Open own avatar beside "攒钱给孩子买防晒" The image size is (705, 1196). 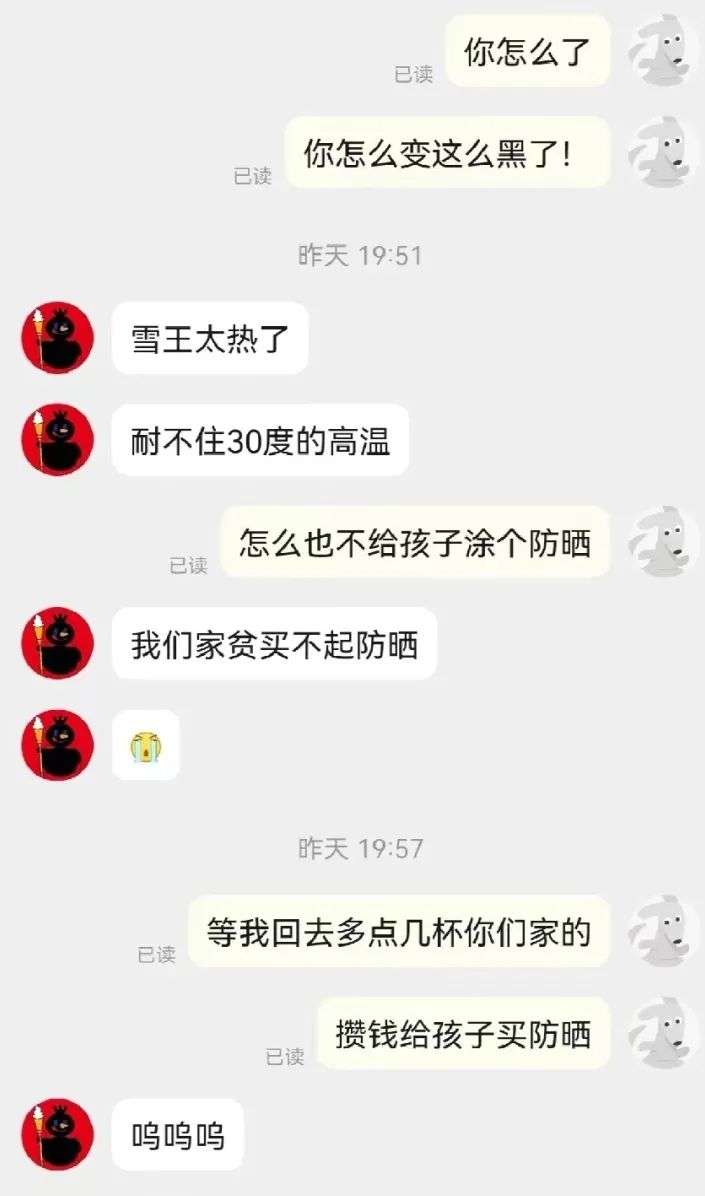[x=661, y=1033]
